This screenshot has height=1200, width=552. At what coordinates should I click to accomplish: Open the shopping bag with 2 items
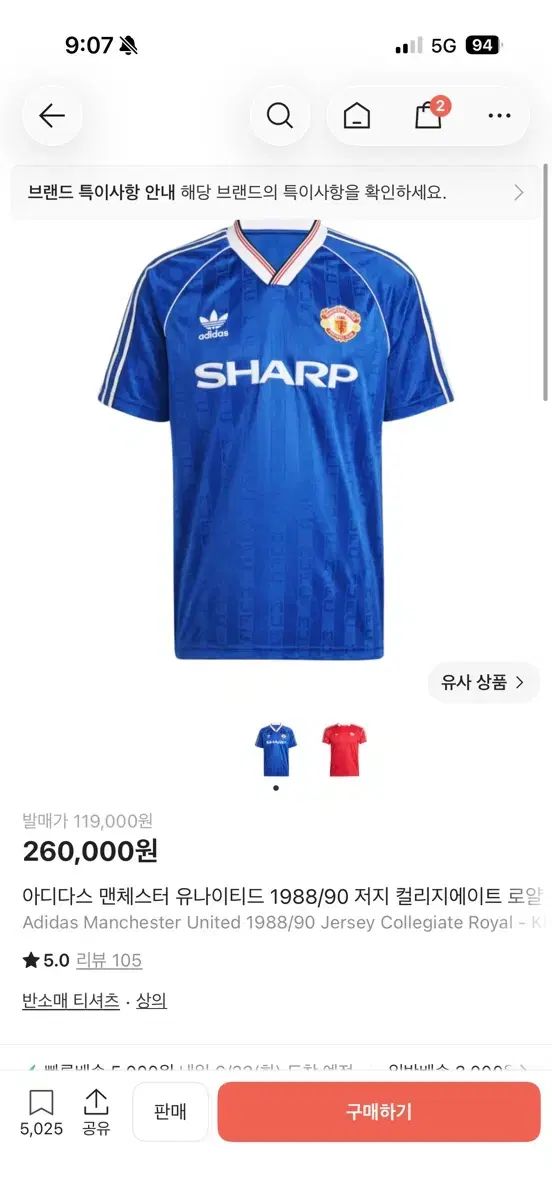(430, 115)
